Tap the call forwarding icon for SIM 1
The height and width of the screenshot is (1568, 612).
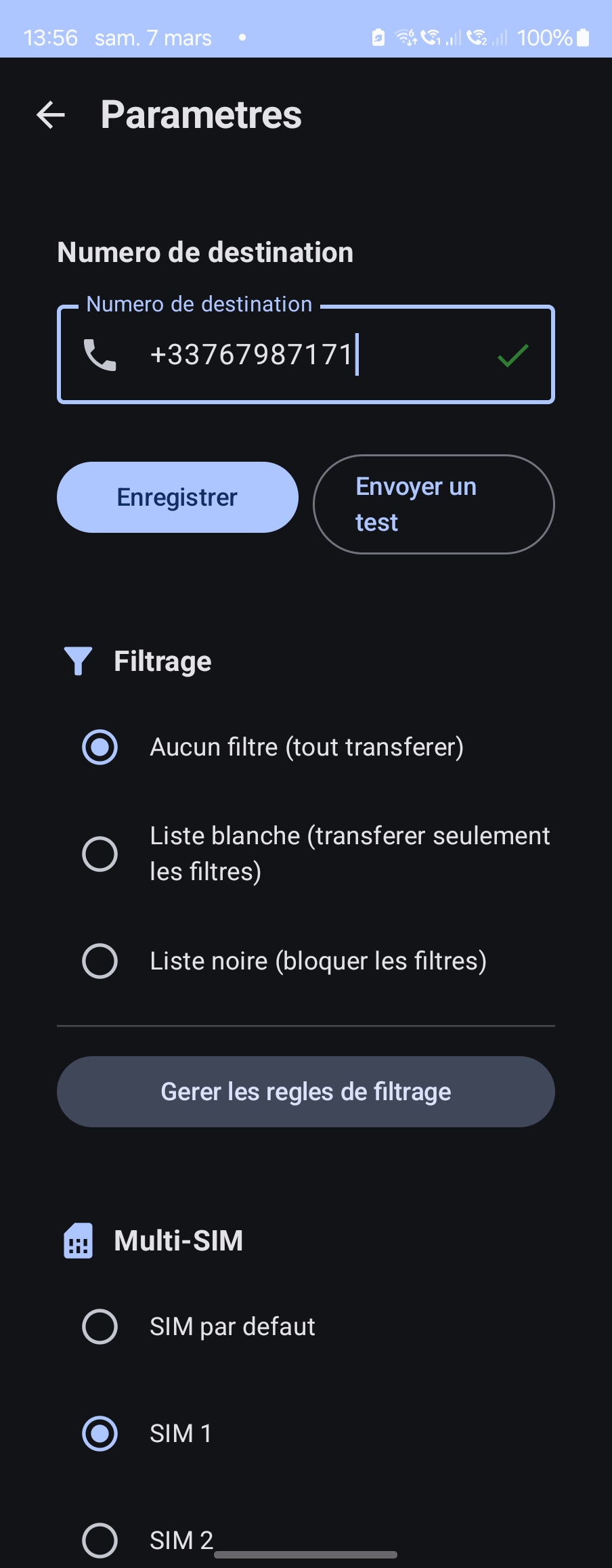click(x=429, y=37)
